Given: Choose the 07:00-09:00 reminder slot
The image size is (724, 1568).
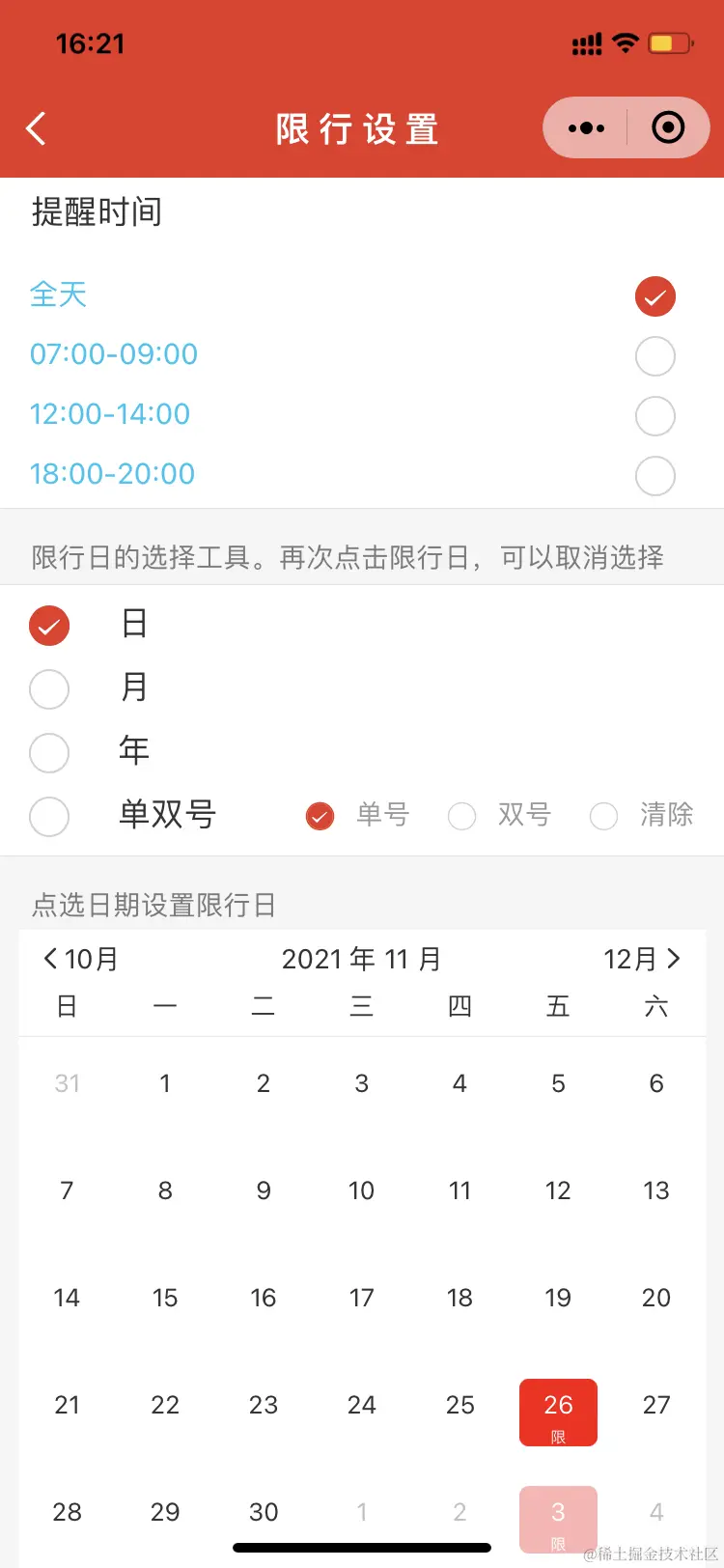Looking at the screenshot, I should 654,356.
